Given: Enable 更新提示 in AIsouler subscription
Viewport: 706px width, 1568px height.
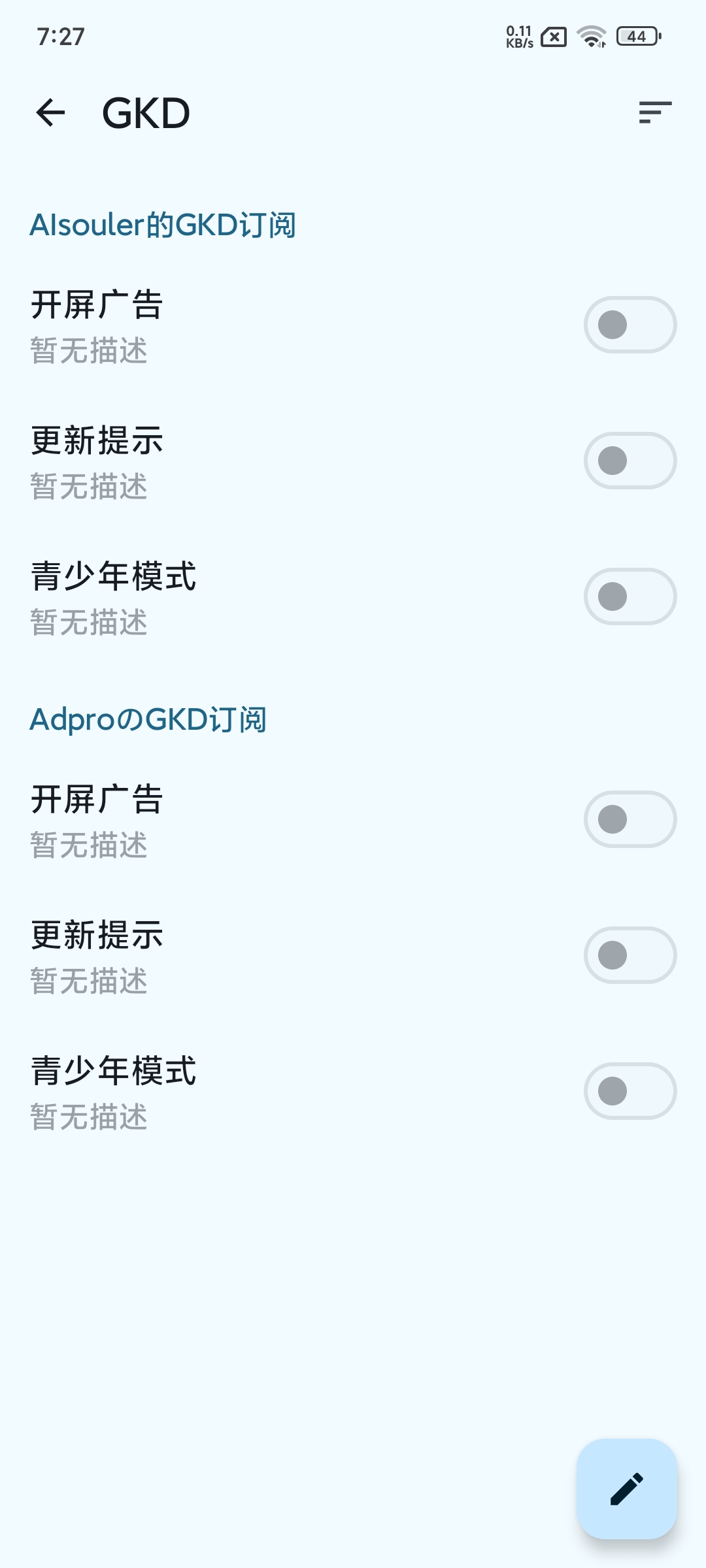Looking at the screenshot, I should 630,460.
